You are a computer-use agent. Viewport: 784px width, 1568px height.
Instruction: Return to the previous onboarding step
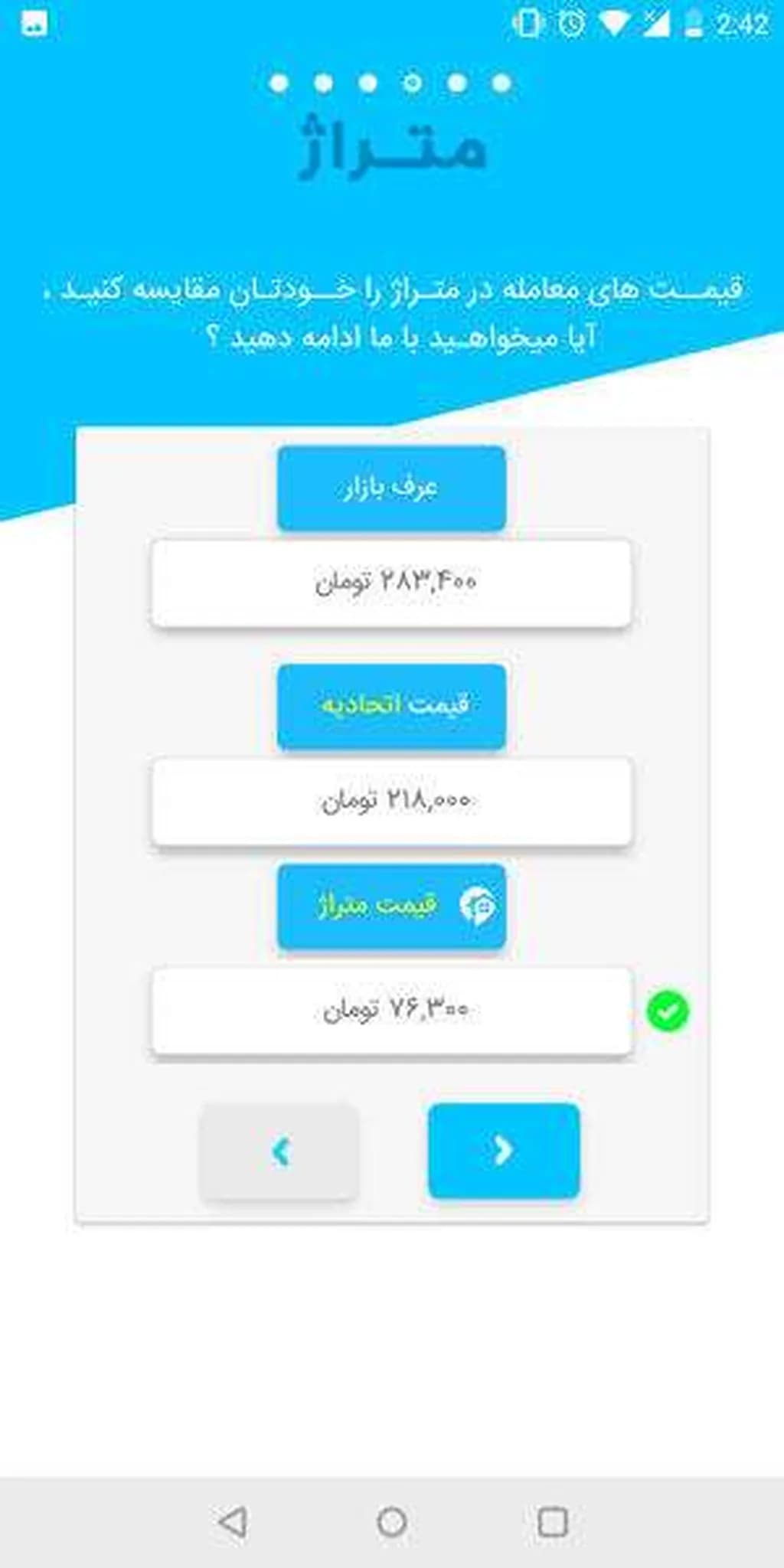pos(279,1151)
